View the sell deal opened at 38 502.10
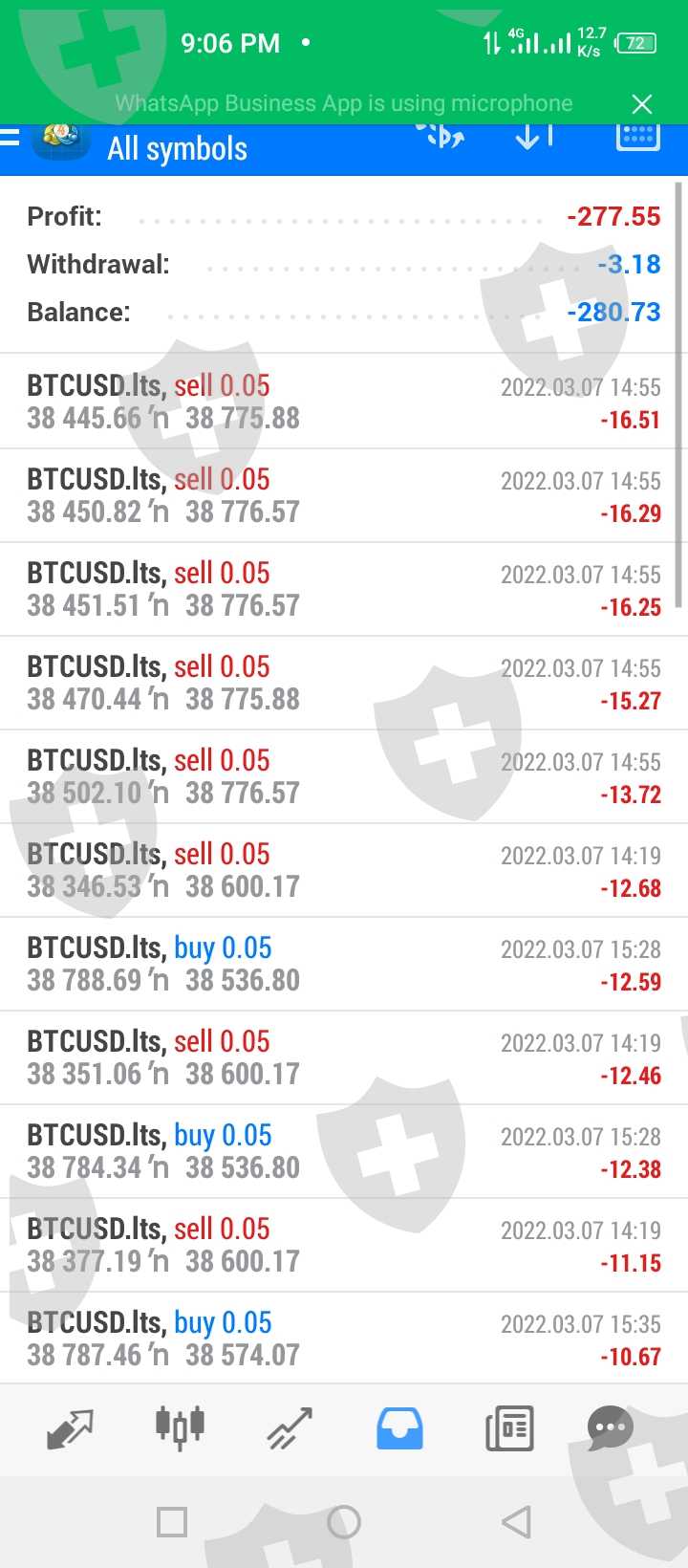The height and width of the screenshot is (1568, 688). (x=344, y=776)
